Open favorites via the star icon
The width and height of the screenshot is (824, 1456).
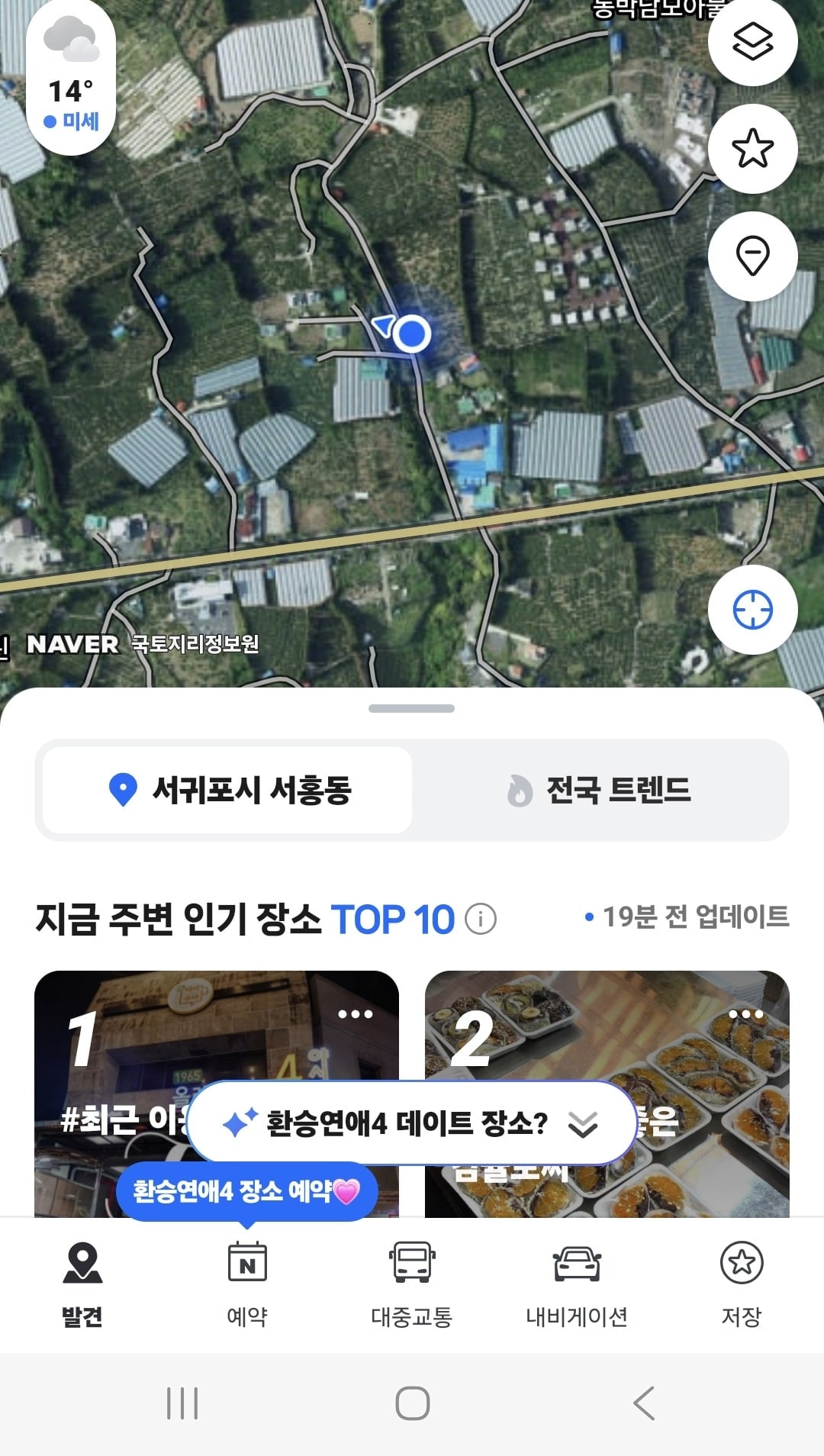[752, 149]
